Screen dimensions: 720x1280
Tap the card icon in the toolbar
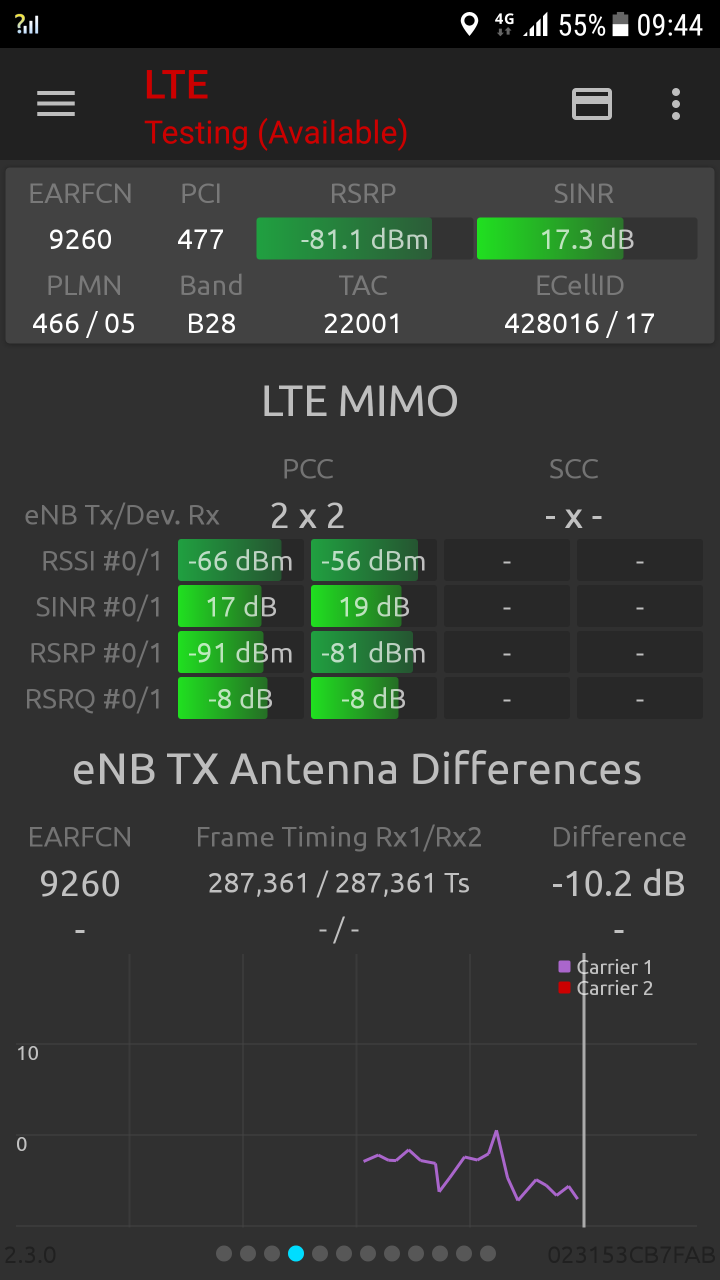coord(592,104)
